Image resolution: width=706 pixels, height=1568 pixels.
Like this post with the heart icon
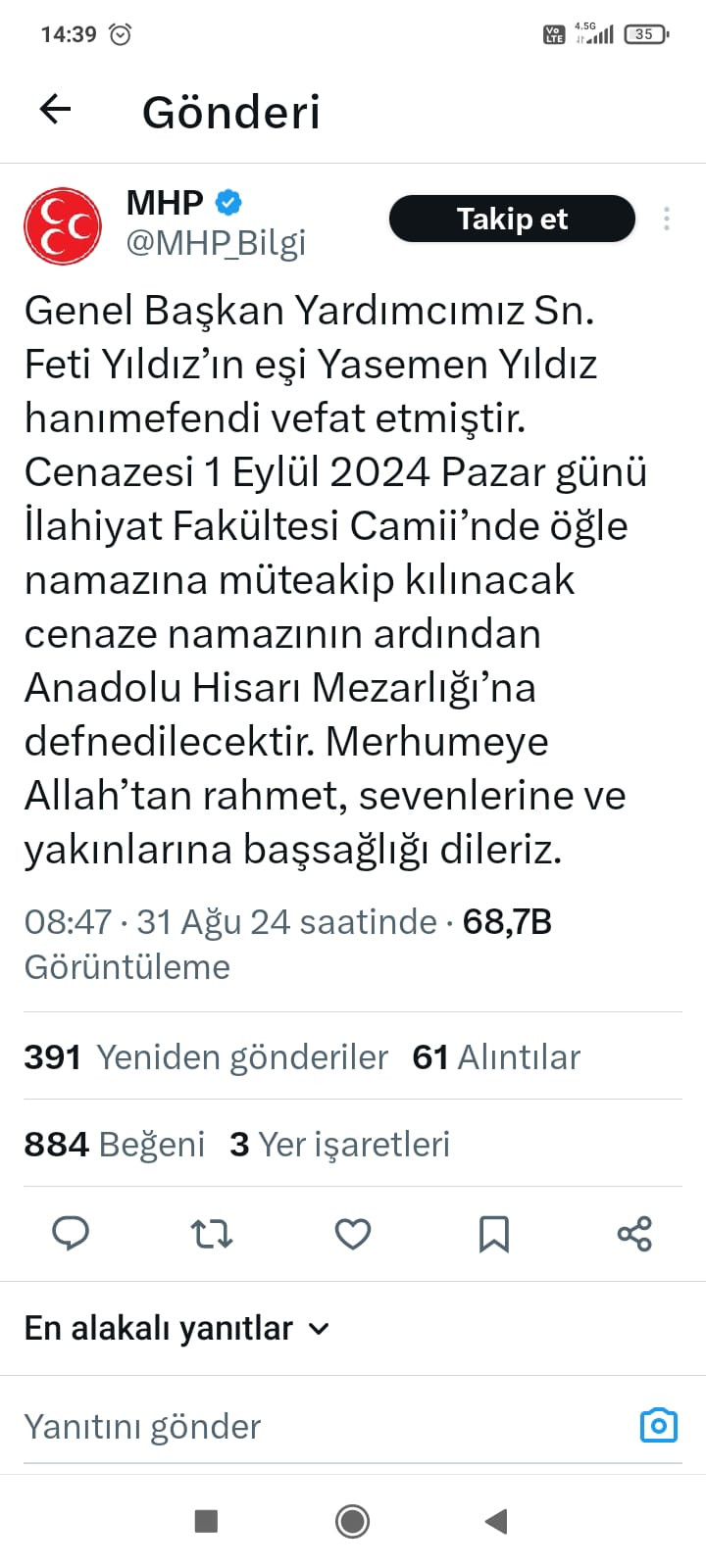point(353,1233)
